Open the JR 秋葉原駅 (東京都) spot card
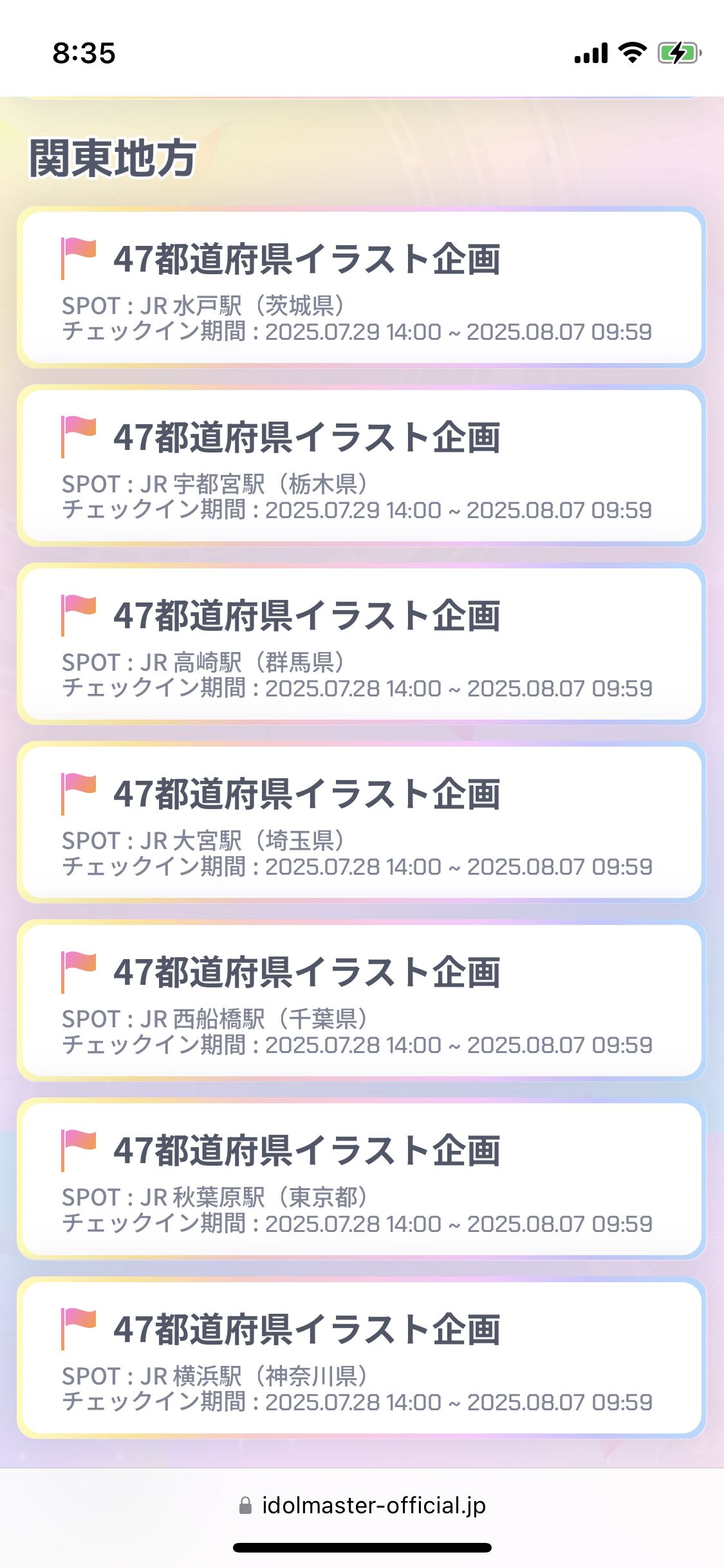 click(362, 1179)
